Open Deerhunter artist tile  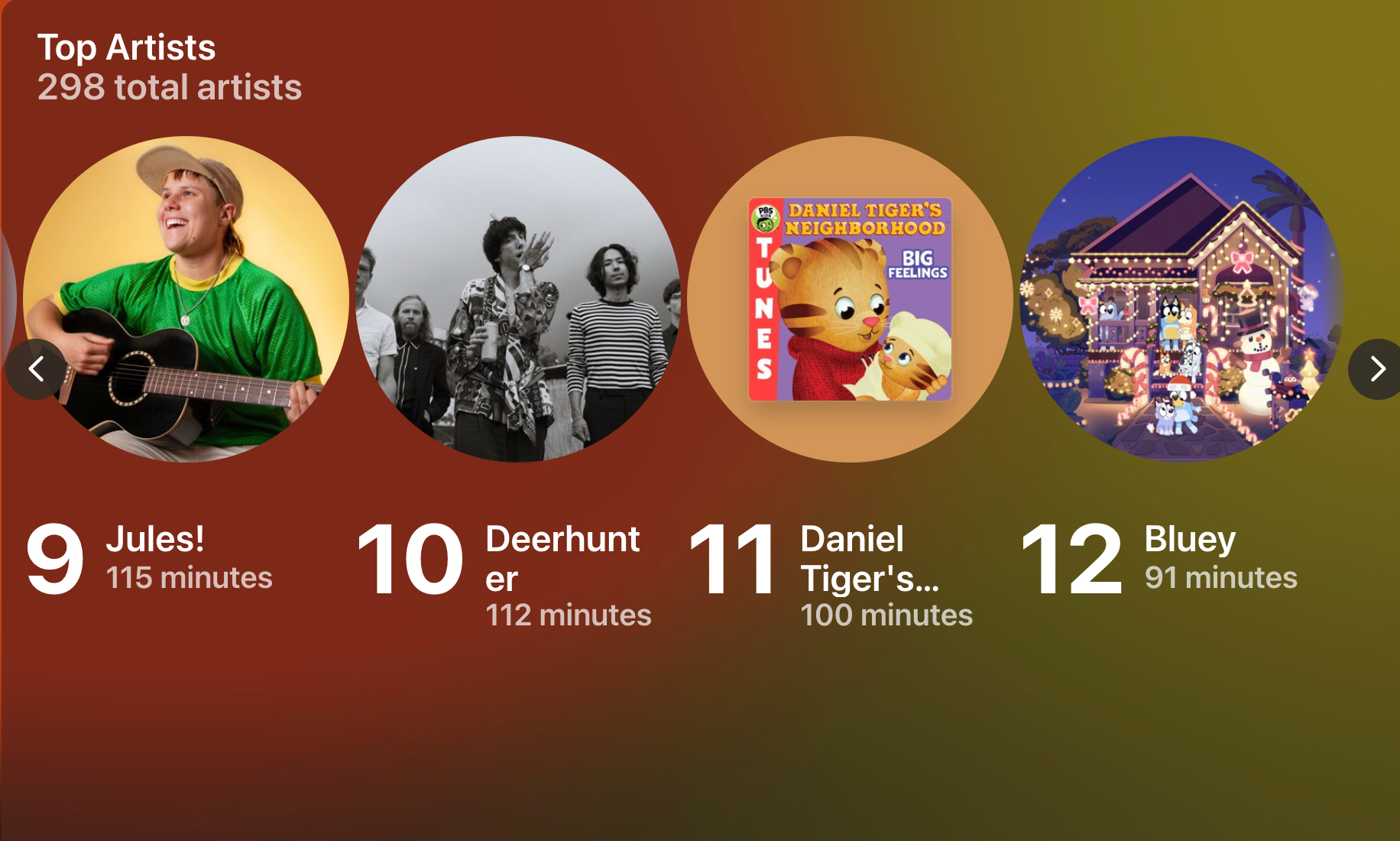(x=518, y=299)
